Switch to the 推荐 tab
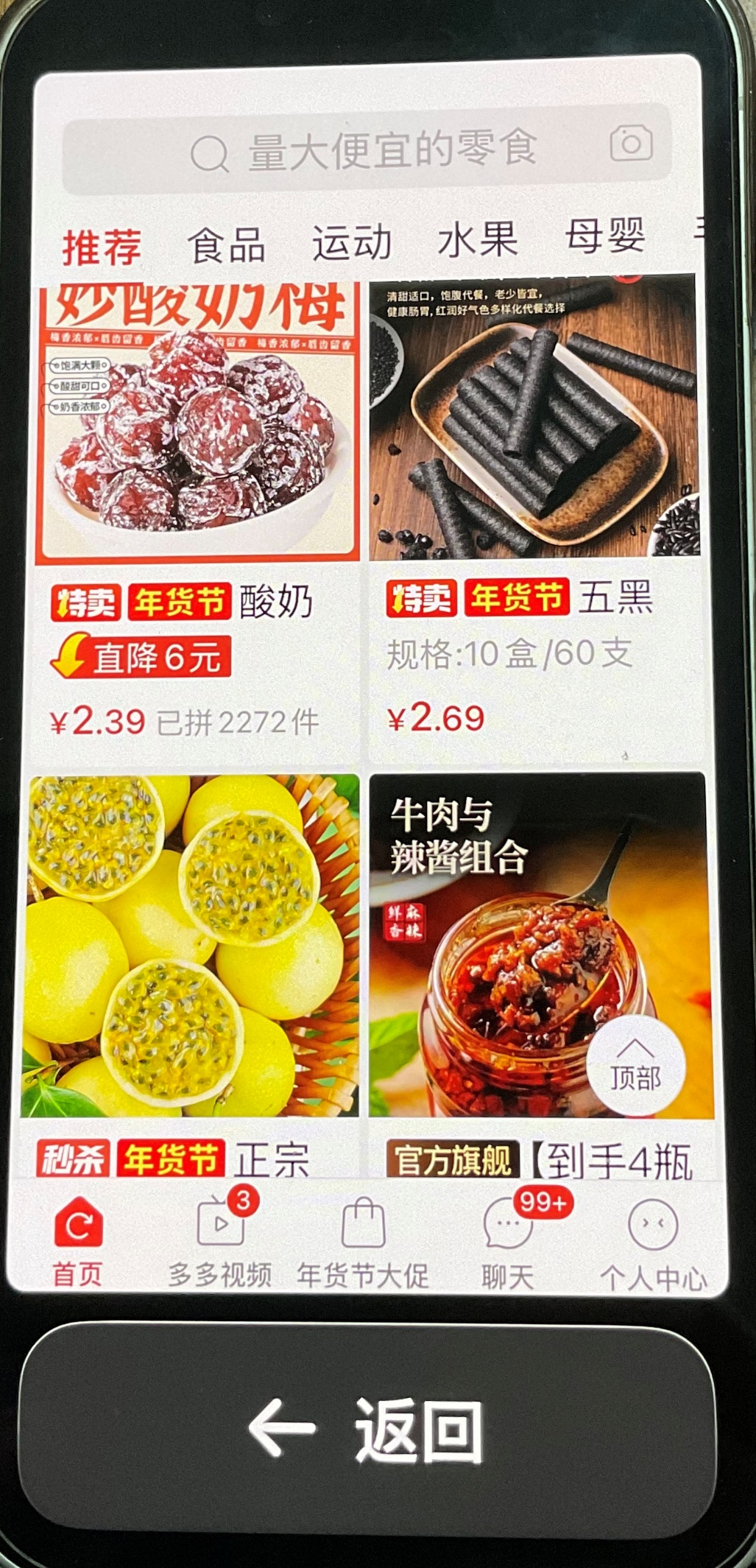Viewport: 756px width, 1568px height. click(x=102, y=246)
